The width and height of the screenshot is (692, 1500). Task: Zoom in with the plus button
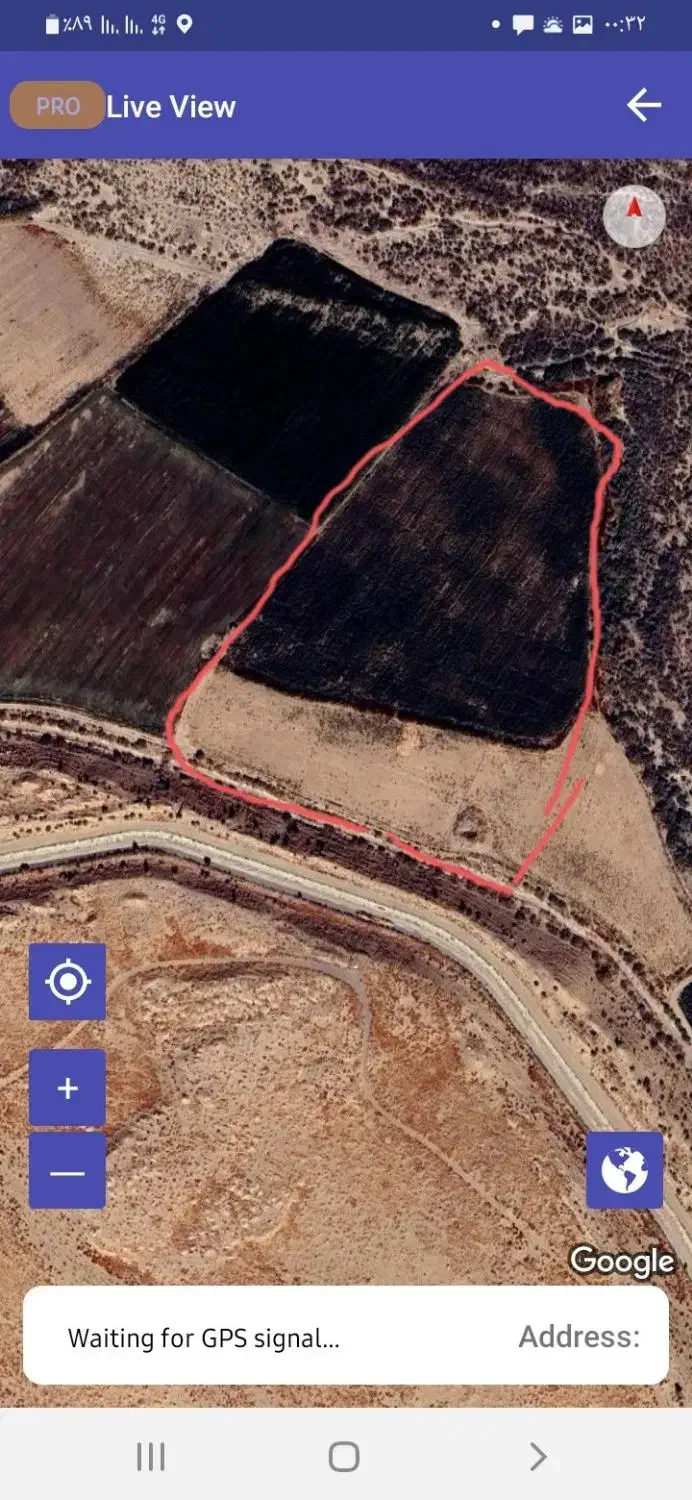67,1088
